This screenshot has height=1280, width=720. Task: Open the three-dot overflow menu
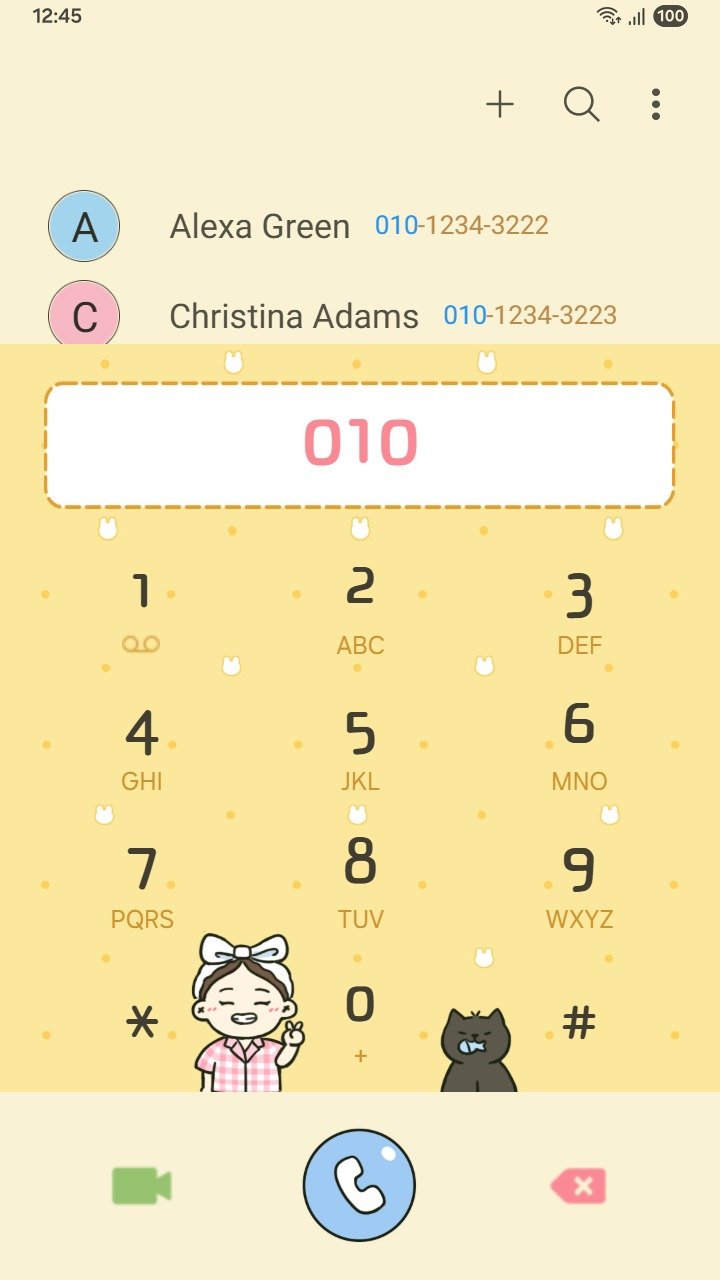coord(655,104)
